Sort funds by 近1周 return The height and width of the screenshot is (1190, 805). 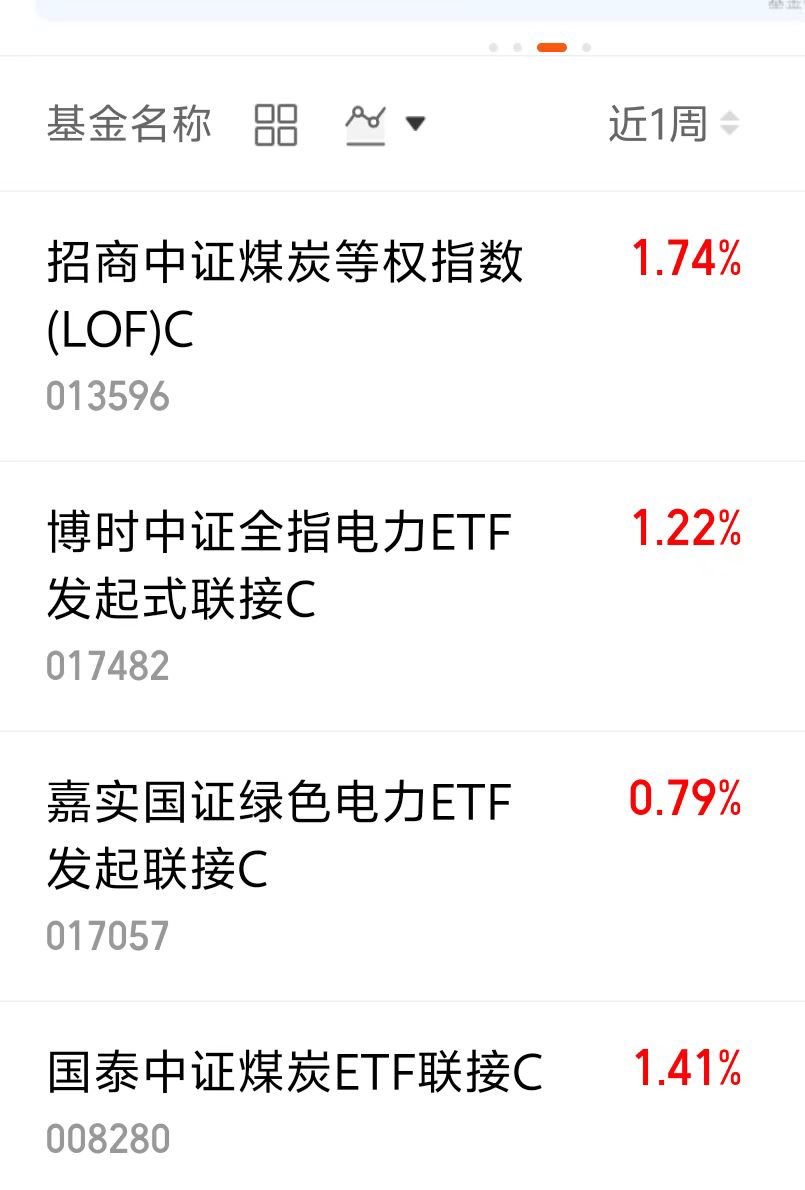(674, 124)
